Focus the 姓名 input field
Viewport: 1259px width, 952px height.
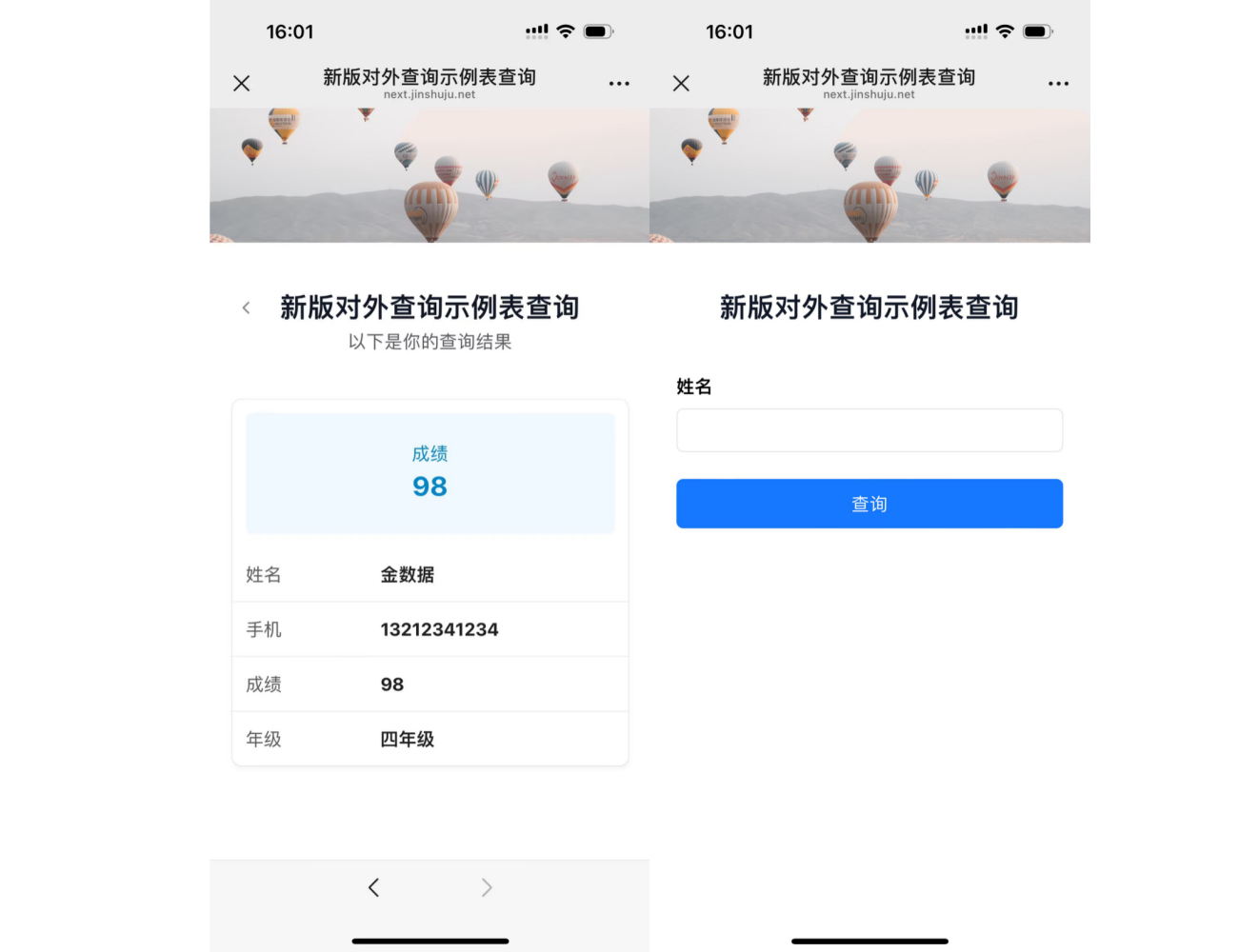click(x=869, y=430)
